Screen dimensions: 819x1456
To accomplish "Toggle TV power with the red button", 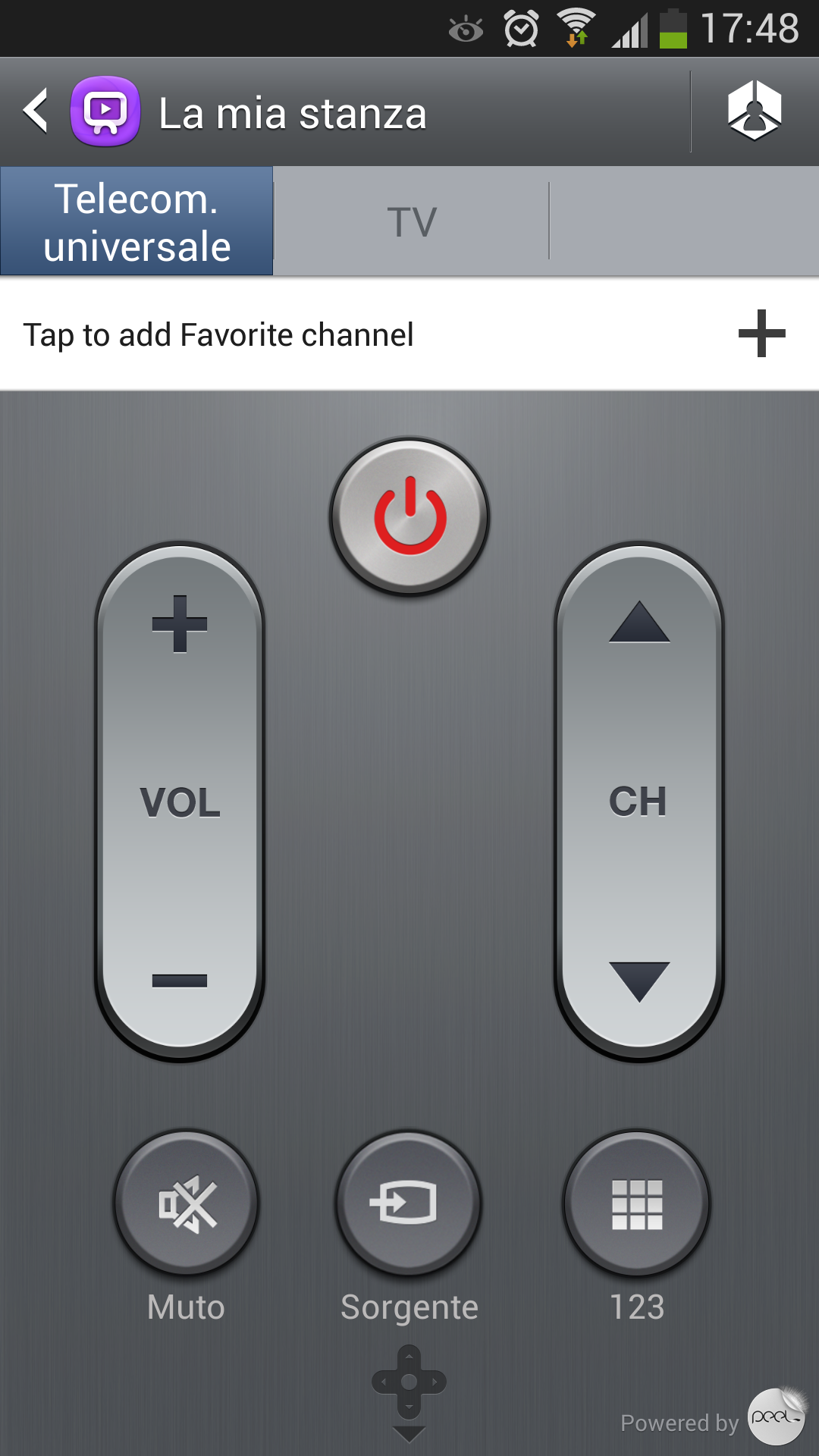I will pos(409,517).
